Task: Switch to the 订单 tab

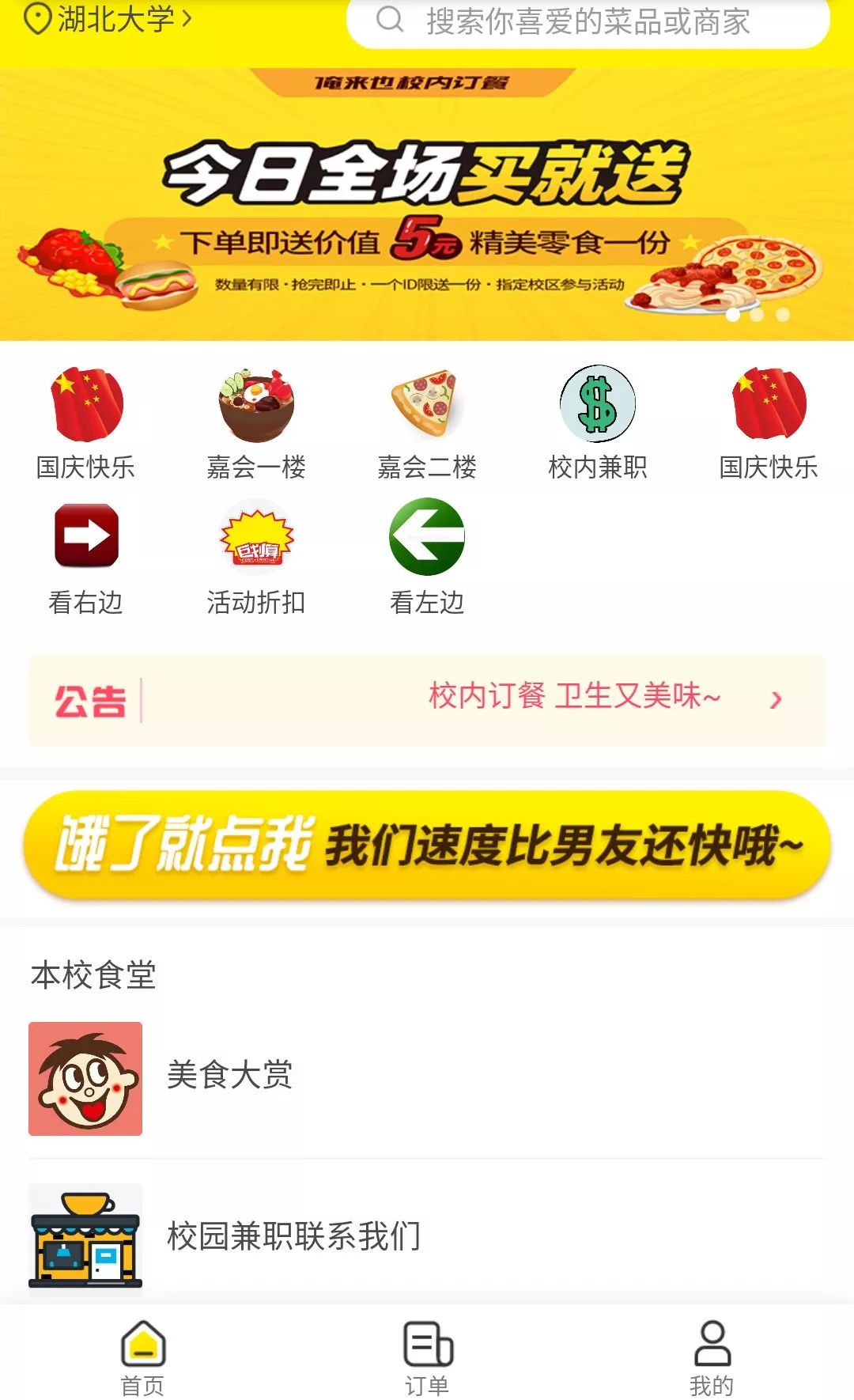Action: point(427,1358)
